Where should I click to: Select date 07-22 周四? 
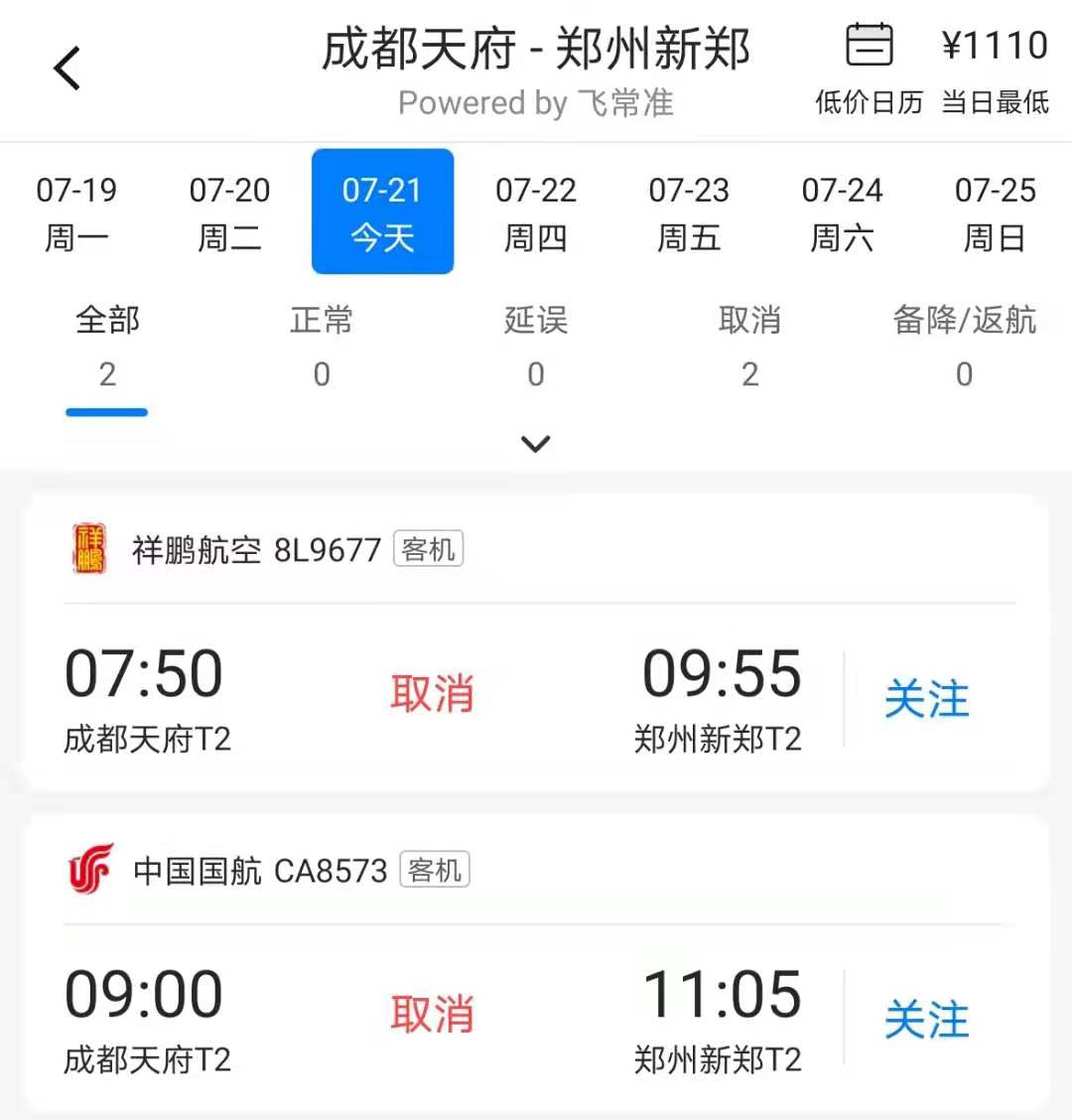[536, 212]
